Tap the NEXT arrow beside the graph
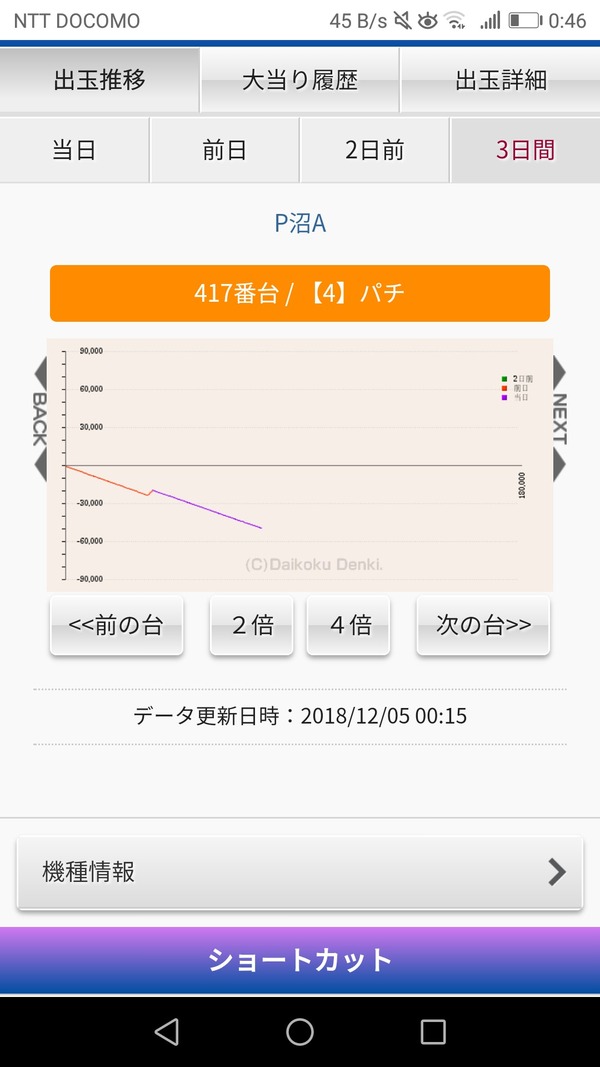Viewport: 600px width, 1067px height. (559, 418)
